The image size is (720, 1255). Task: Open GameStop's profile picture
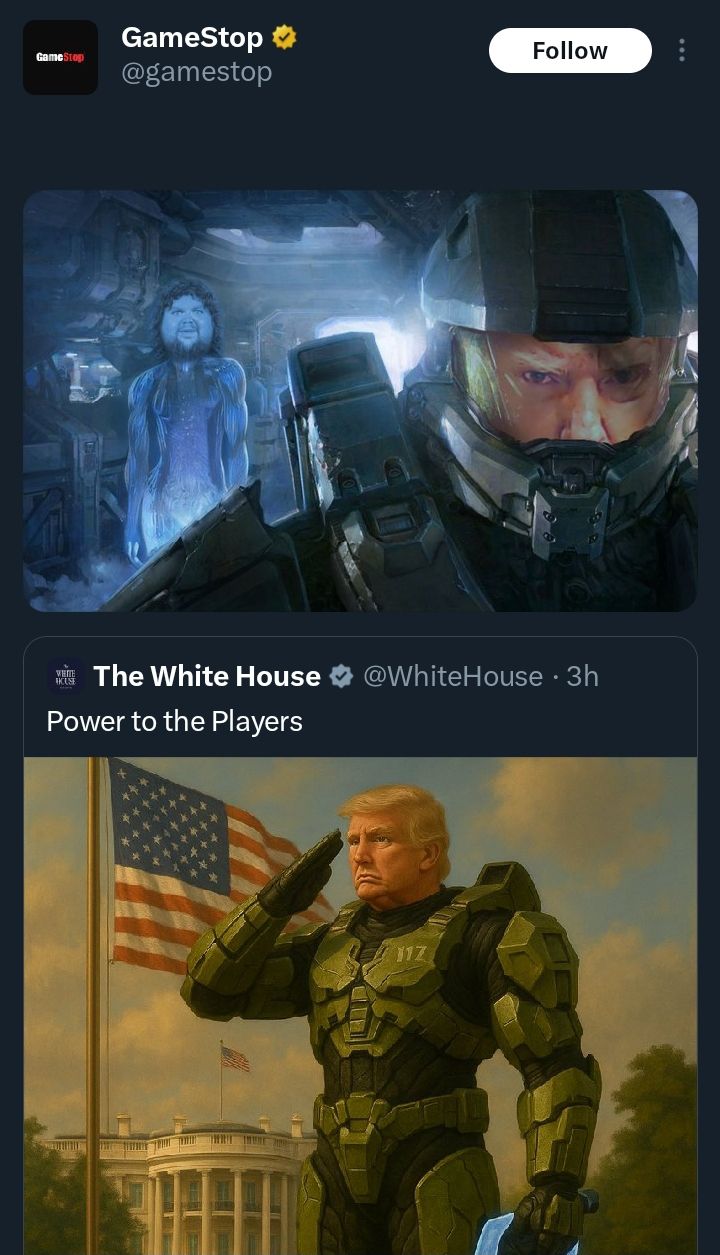[x=60, y=57]
